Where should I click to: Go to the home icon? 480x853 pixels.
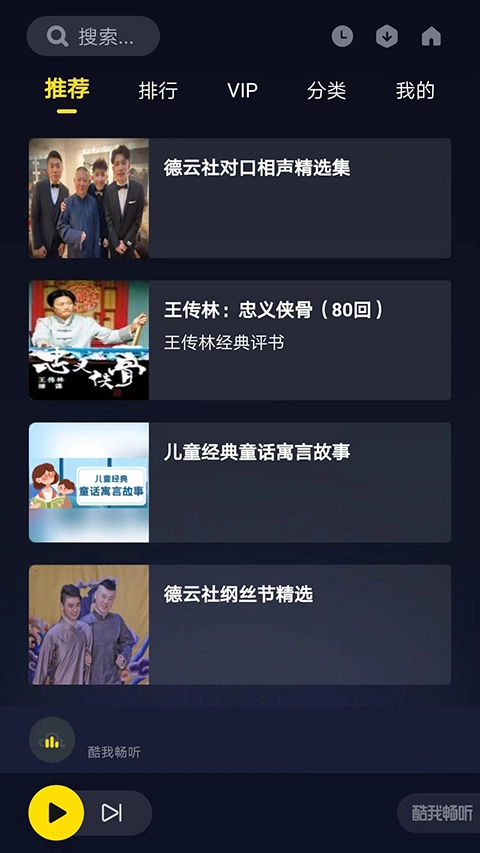point(431,36)
